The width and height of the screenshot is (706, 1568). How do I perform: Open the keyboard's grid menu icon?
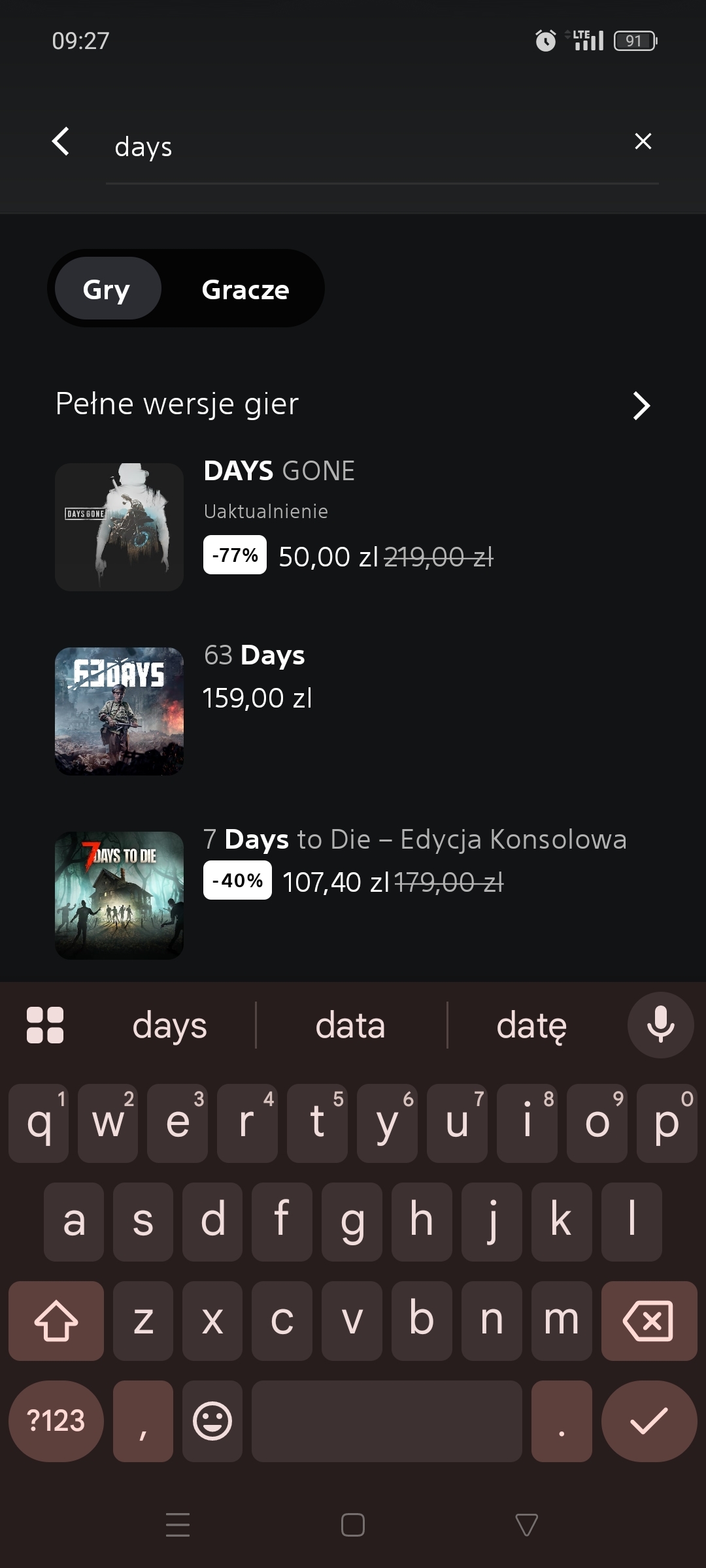click(45, 1025)
